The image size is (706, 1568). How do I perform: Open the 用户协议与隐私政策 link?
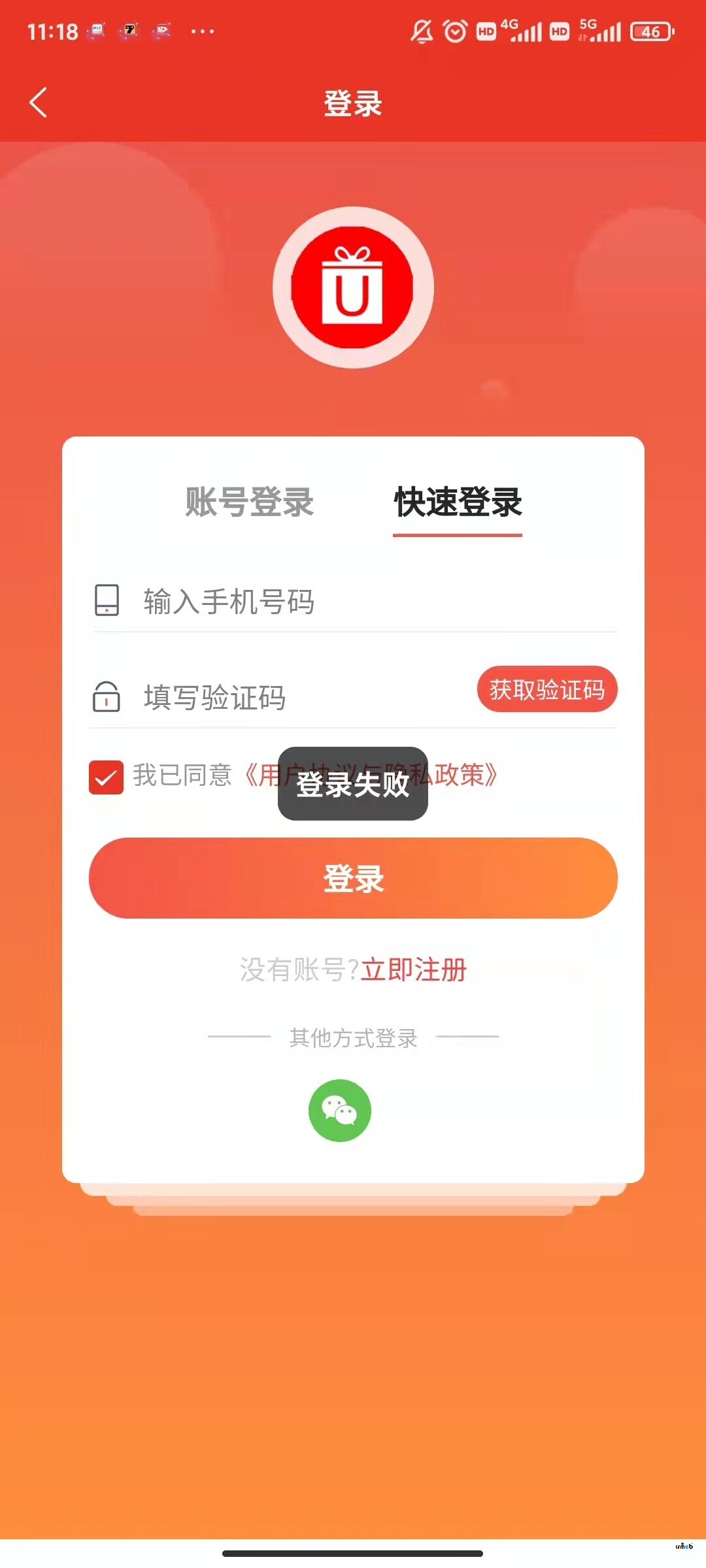click(464, 775)
